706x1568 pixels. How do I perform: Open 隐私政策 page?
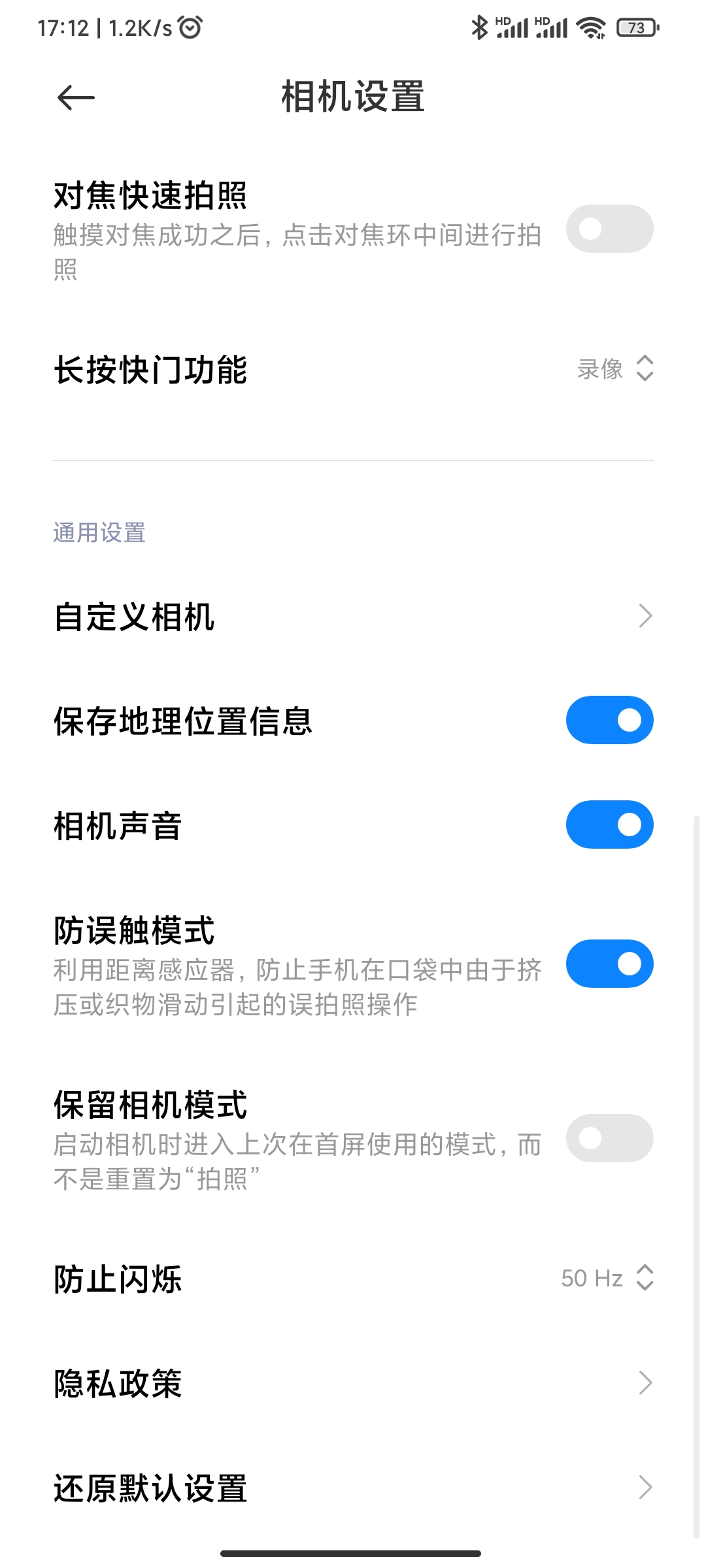click(353, 1382)
